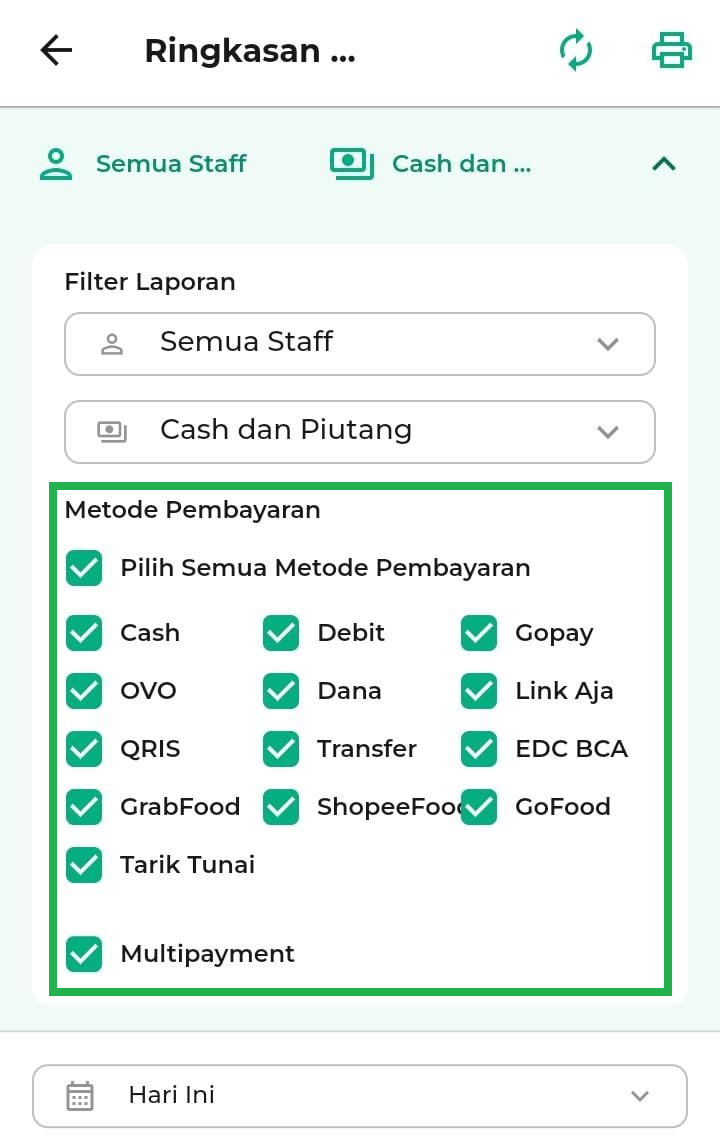This screenshot has width=720, height=1146.
Task: Deselect EDC BCA payment method
Action: 479,749
